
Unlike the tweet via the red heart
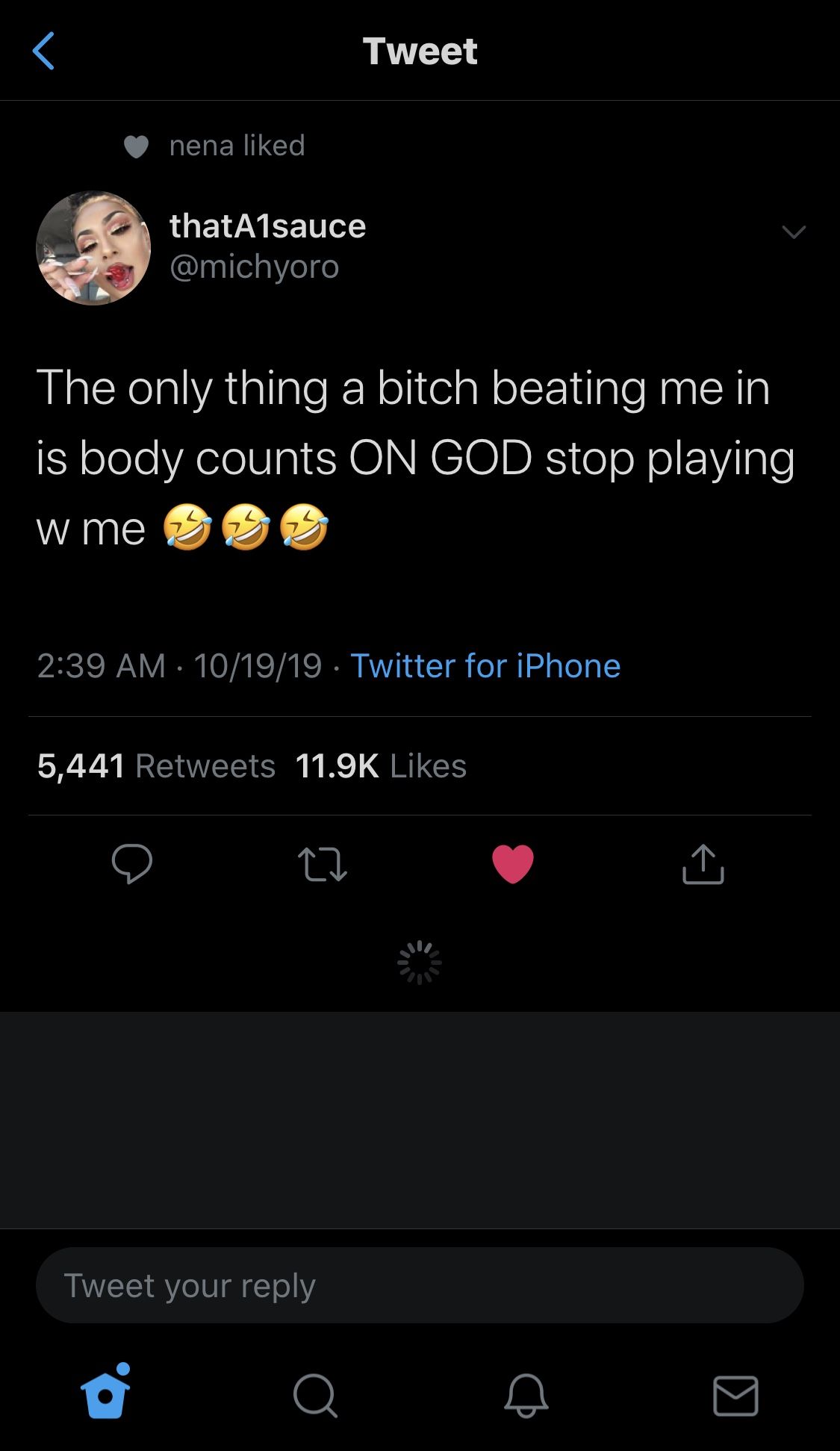tap(513, 864)
